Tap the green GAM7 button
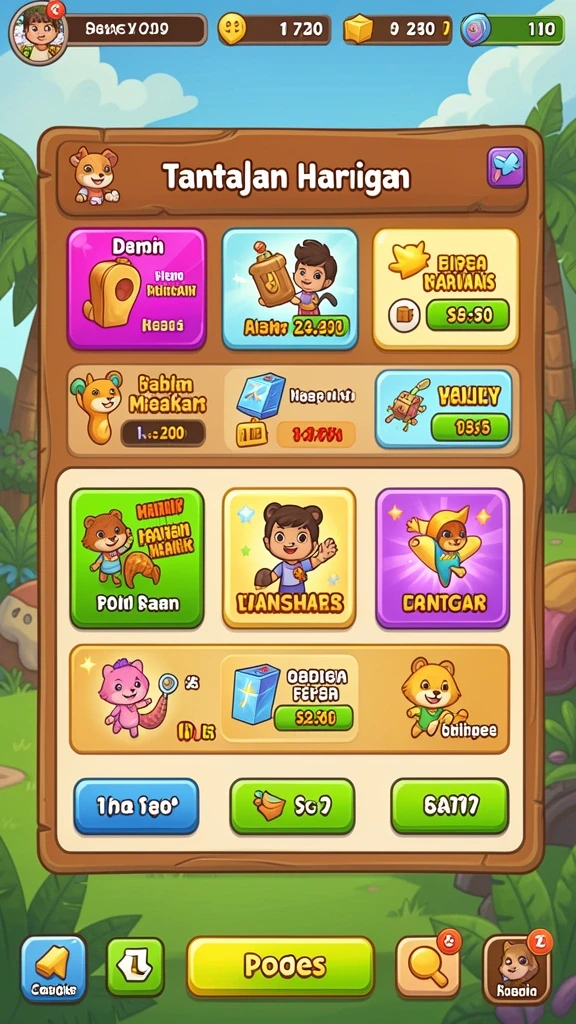This screenshot has width=576, height=1024. [x=449, y=806]
